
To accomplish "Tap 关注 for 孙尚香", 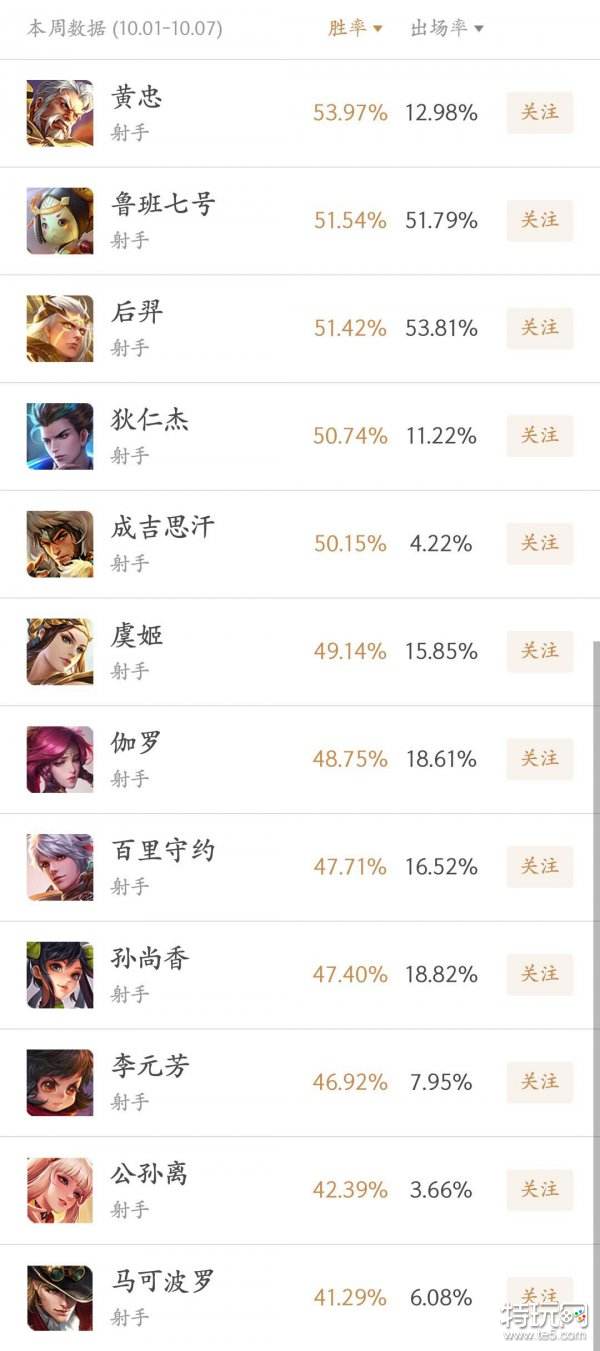I will coord(539,974).
